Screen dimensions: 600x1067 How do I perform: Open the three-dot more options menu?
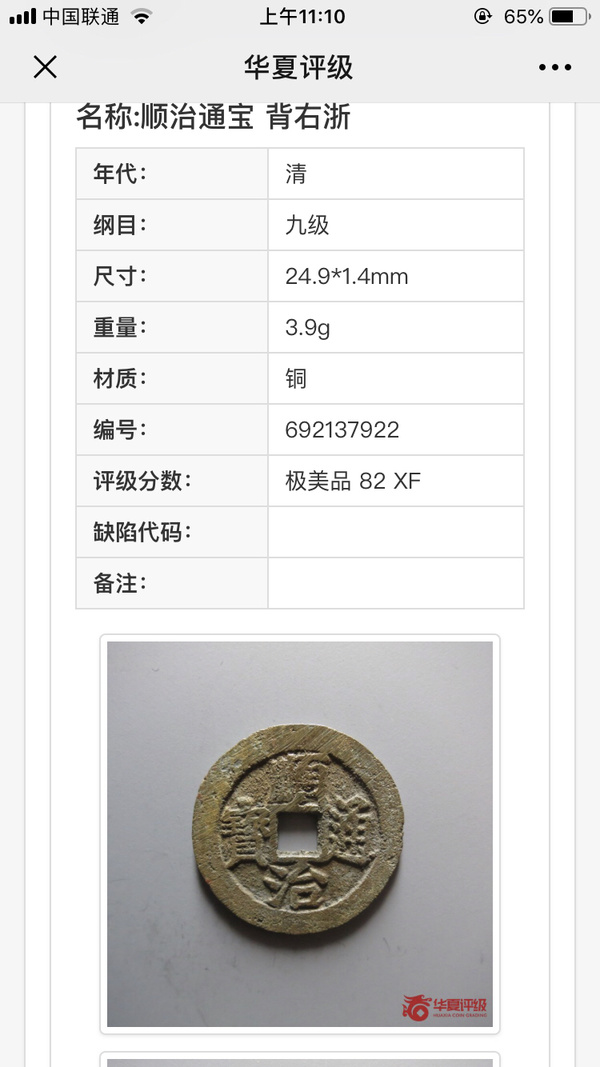[554, 67]
